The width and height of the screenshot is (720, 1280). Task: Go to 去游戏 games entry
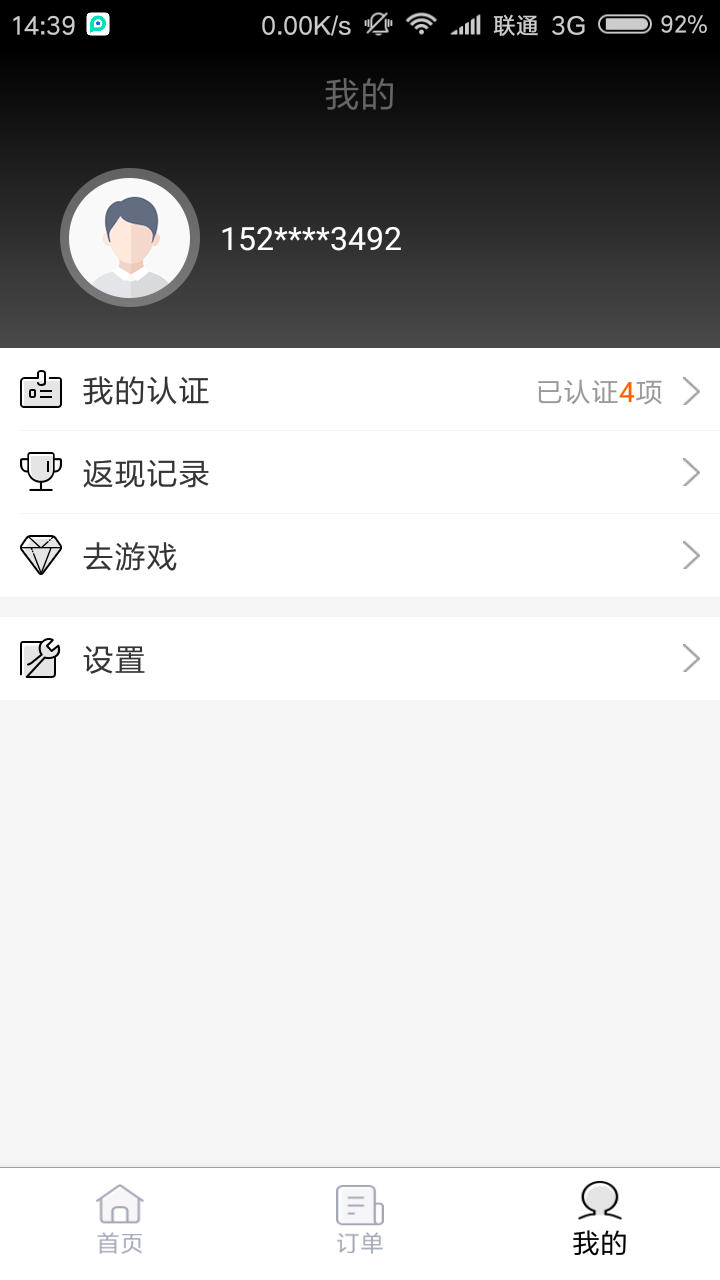pyautogui.click(x=360, y=556)
